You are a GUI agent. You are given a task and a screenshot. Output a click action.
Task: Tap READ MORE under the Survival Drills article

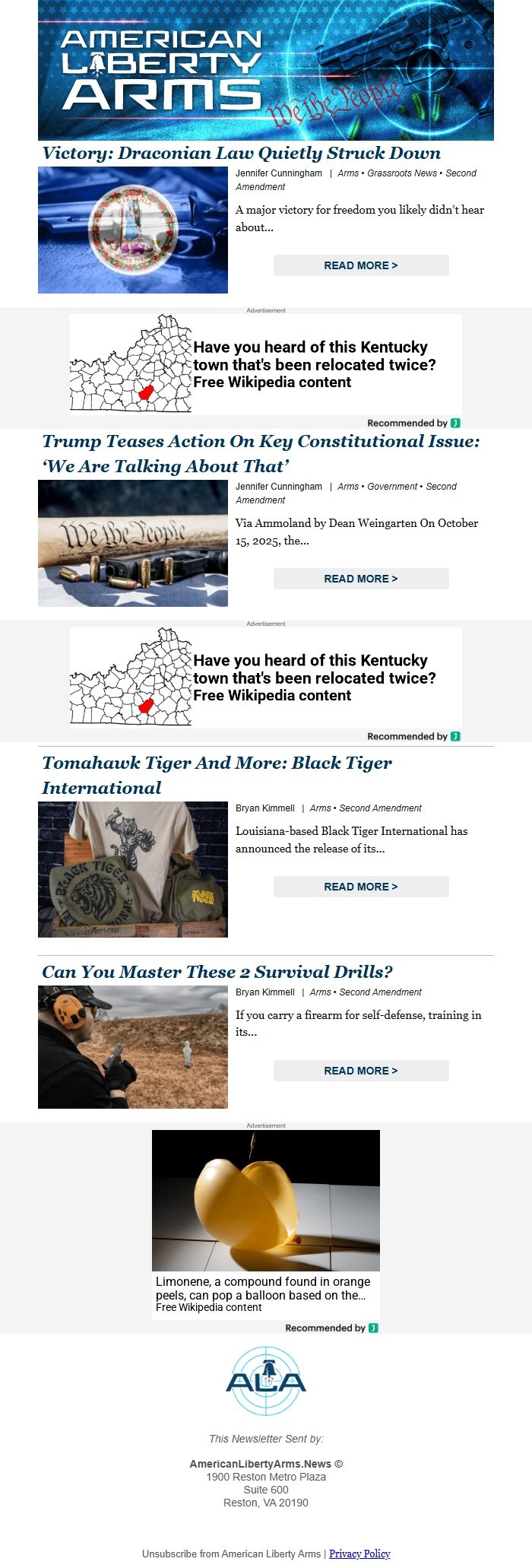[x=361, y=1071]
